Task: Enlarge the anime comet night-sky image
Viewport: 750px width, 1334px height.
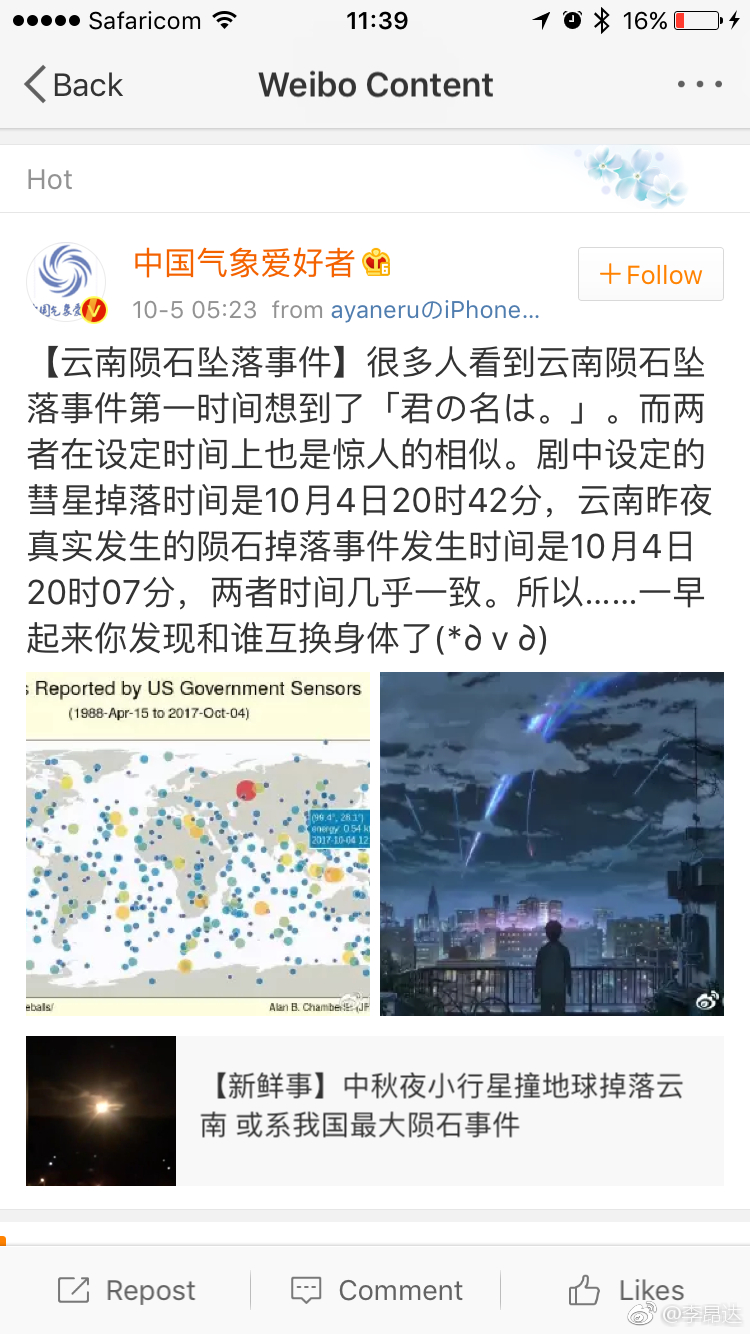Action: tap(552, 843)
